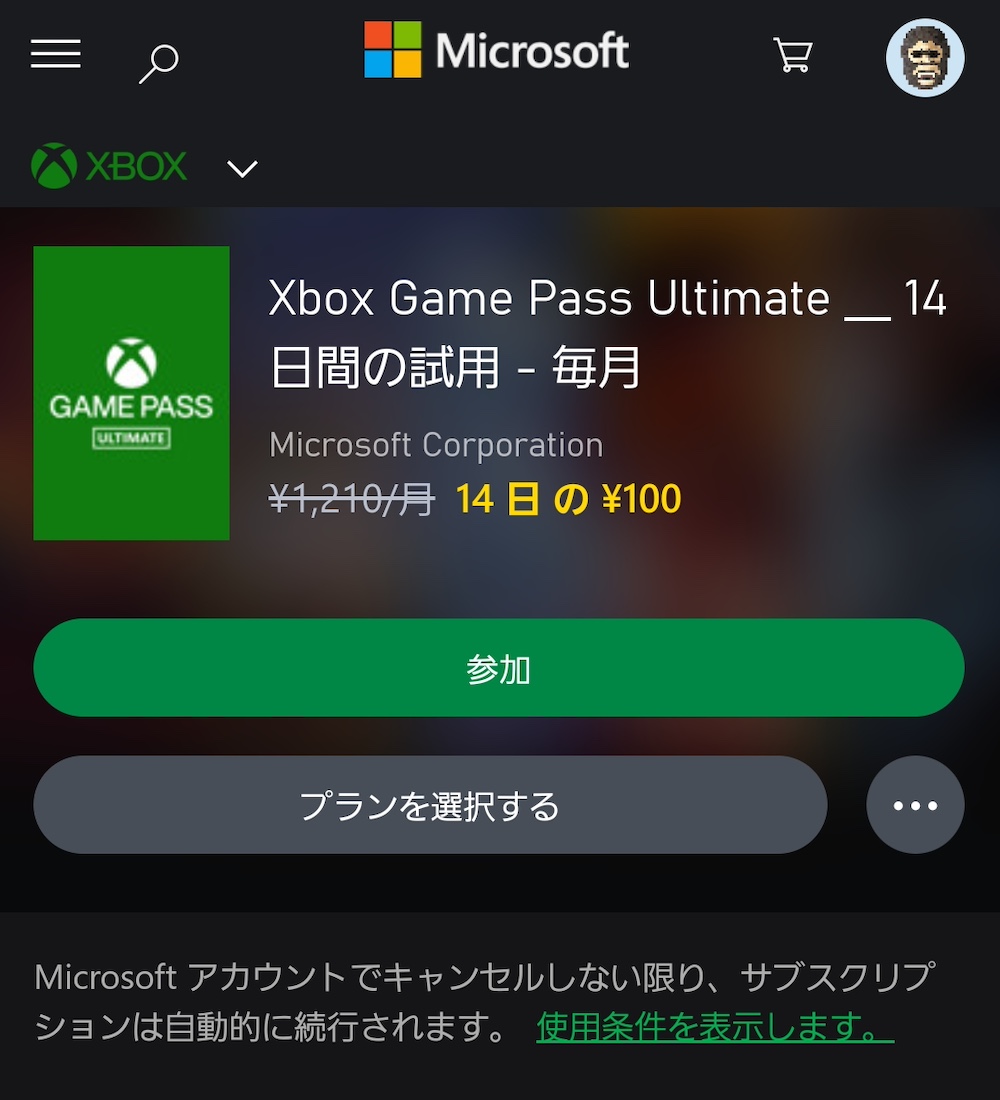
Task: Tap プランを選択する to choose plan
Action: (430, 805)
